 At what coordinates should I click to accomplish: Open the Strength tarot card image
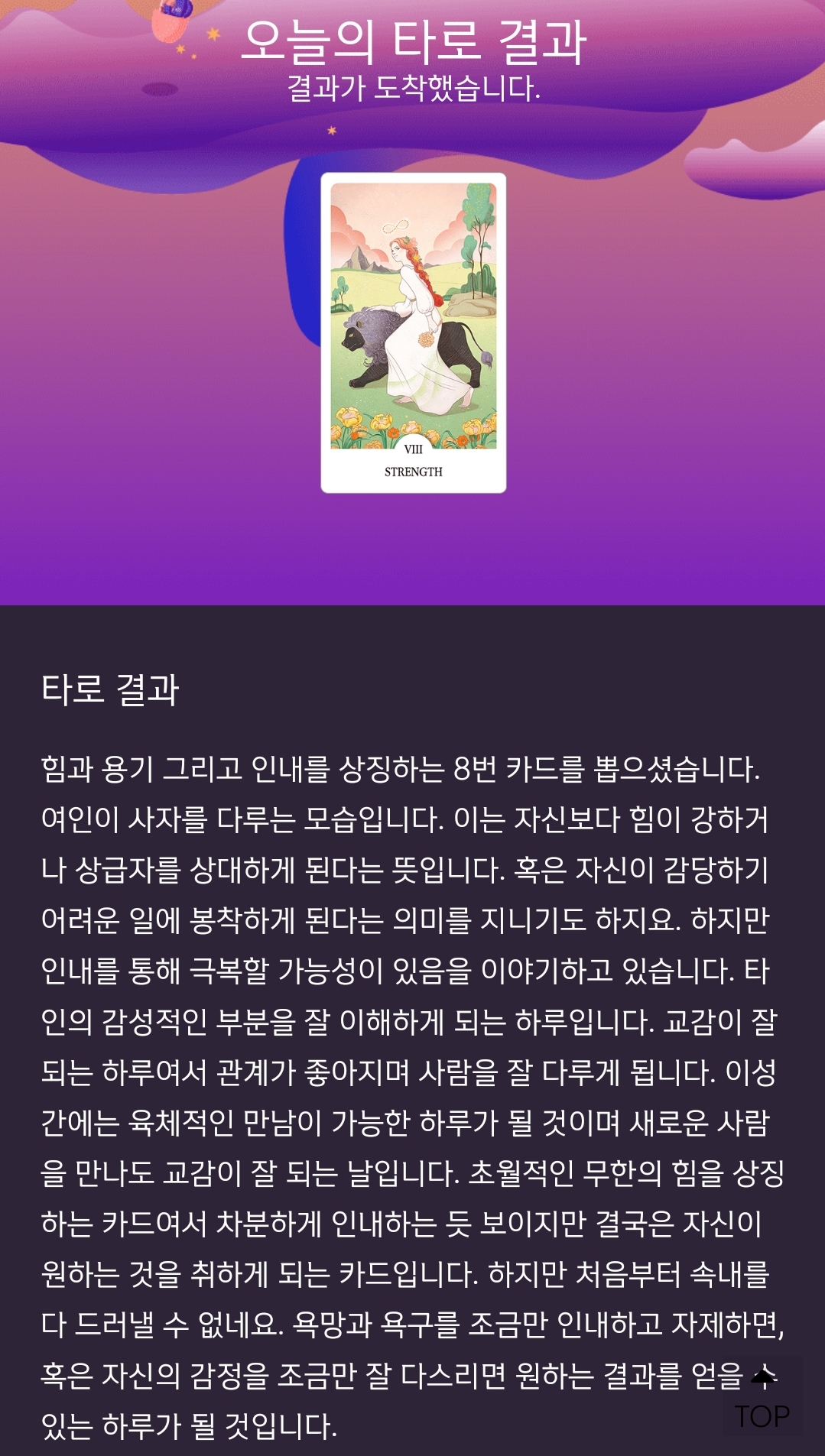(413, 332)
